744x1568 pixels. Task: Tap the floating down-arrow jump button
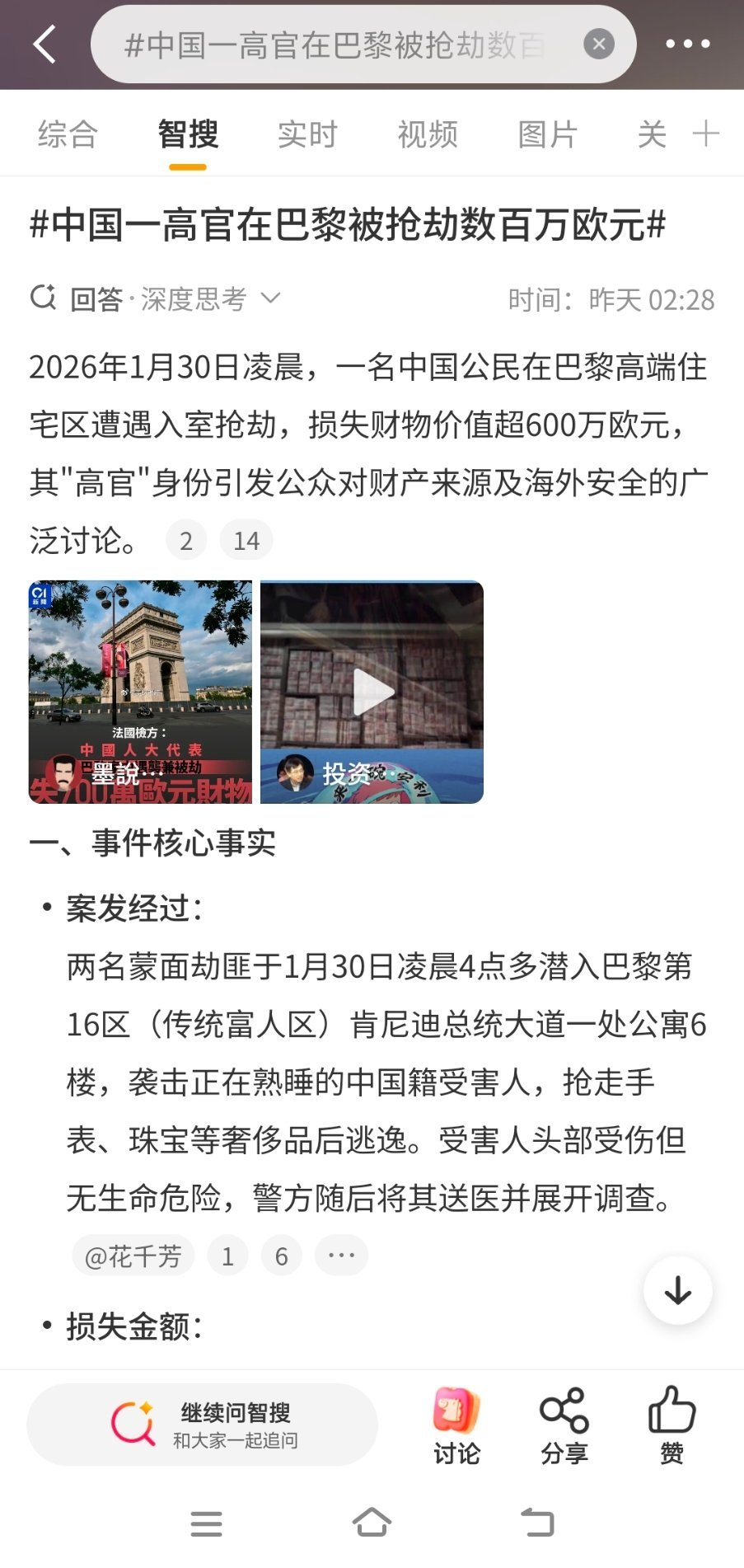677,1291
